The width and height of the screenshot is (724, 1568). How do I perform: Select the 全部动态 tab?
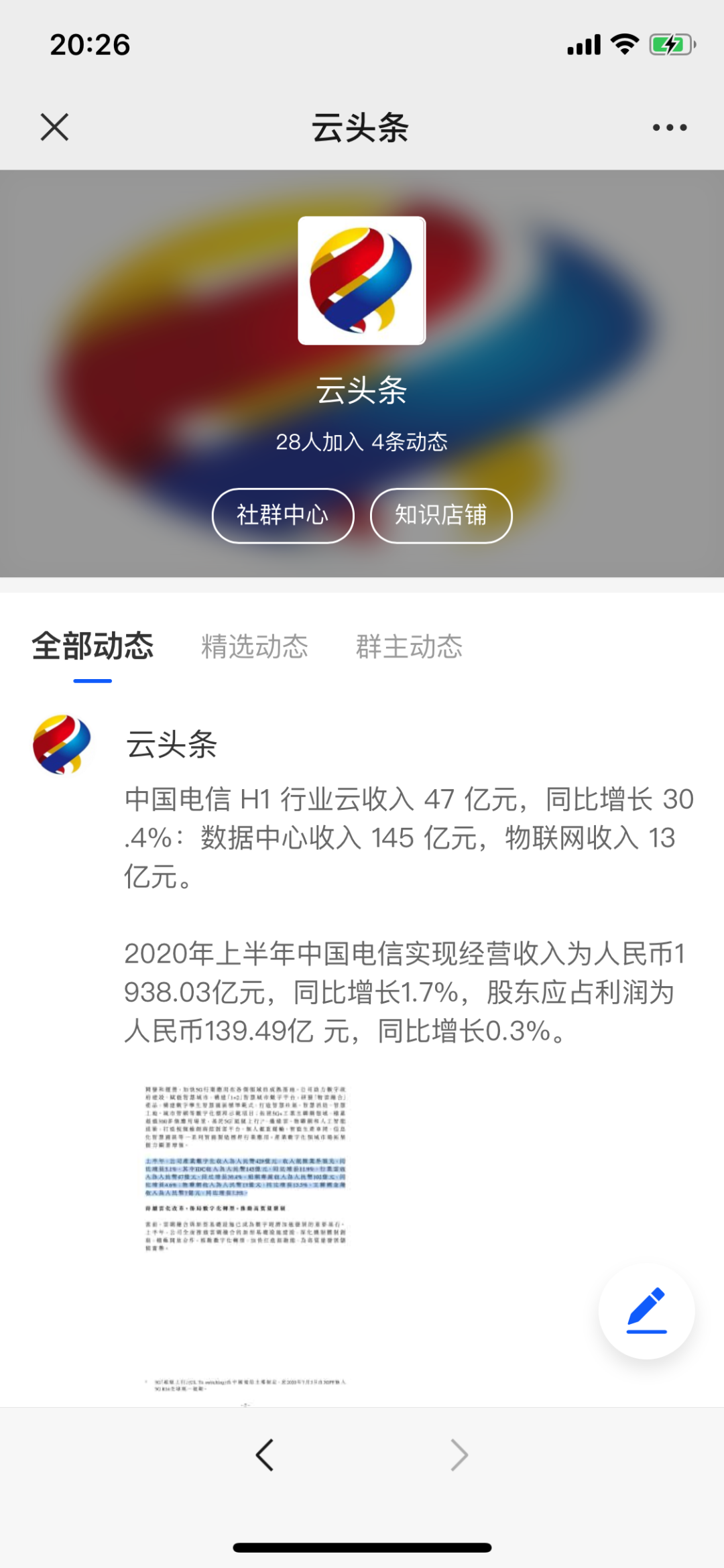tap(93, 646)
